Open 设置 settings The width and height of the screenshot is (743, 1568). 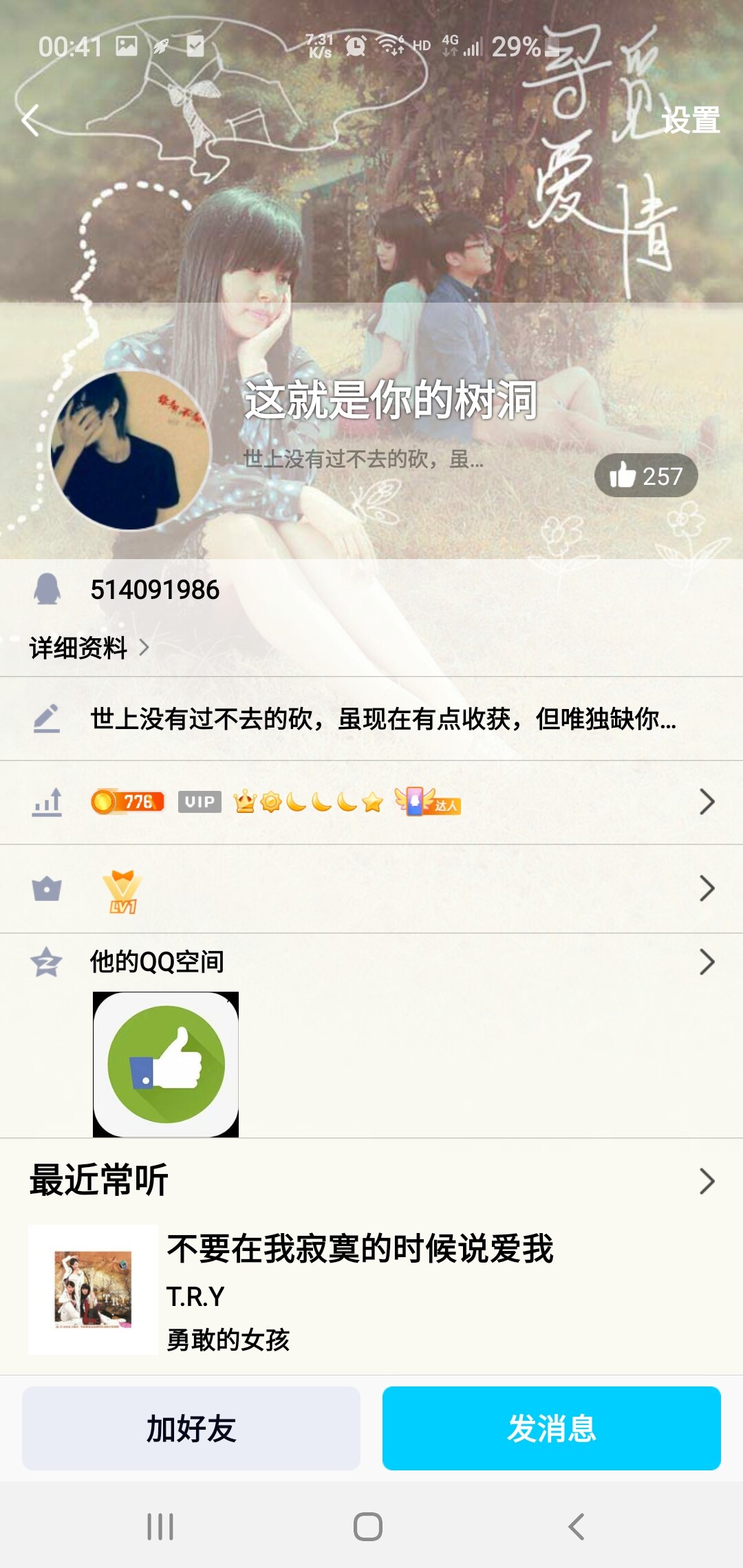point(690,121)
